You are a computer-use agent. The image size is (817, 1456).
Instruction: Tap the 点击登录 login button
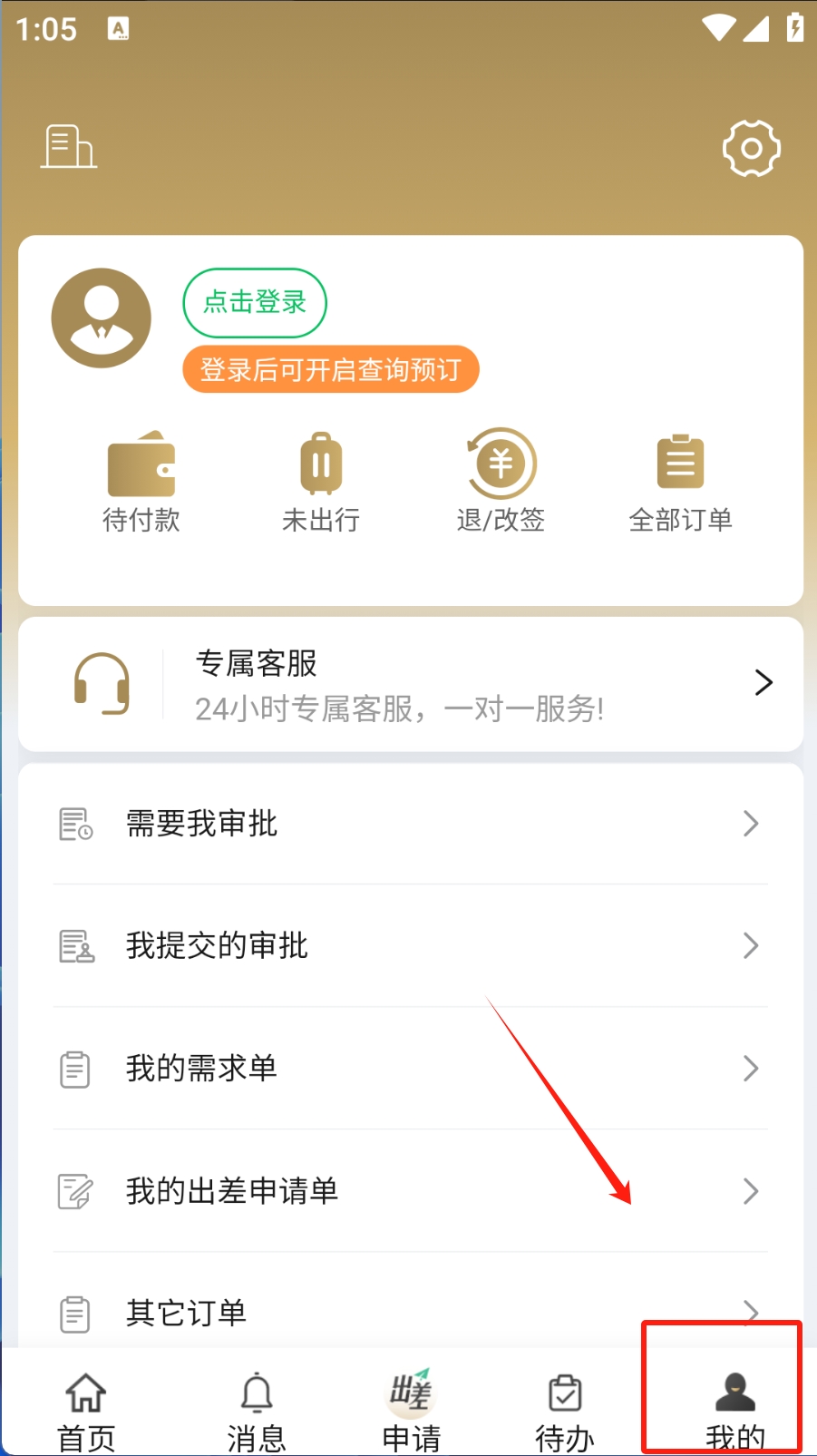click(x=255, y=302)
